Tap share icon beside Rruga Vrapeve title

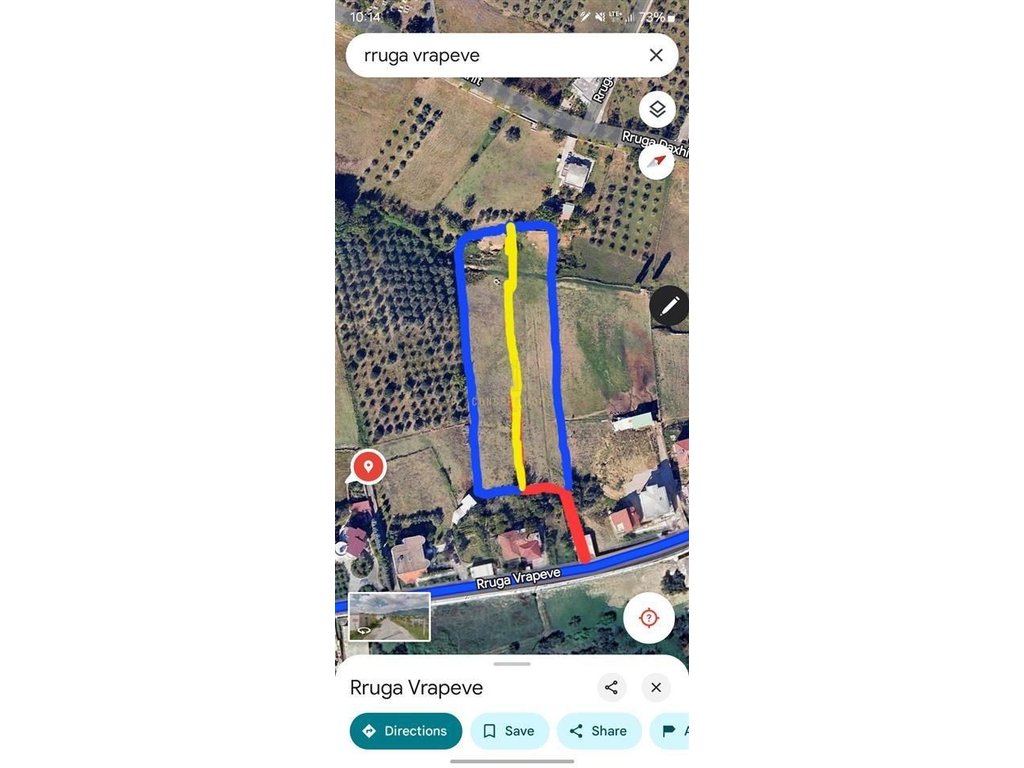tap(611, 687)
